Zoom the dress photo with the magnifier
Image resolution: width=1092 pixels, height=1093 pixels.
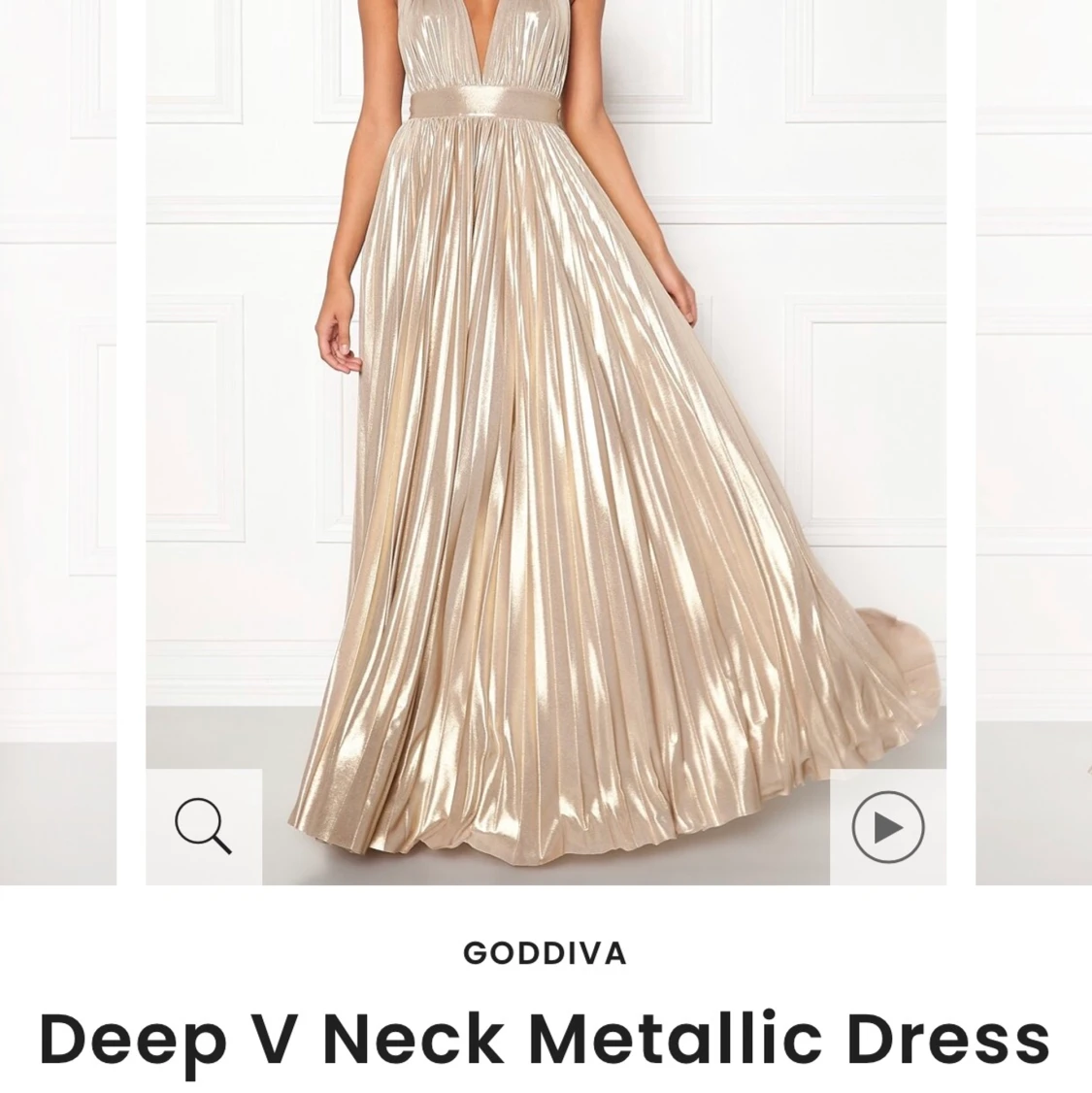click(204, 826)
